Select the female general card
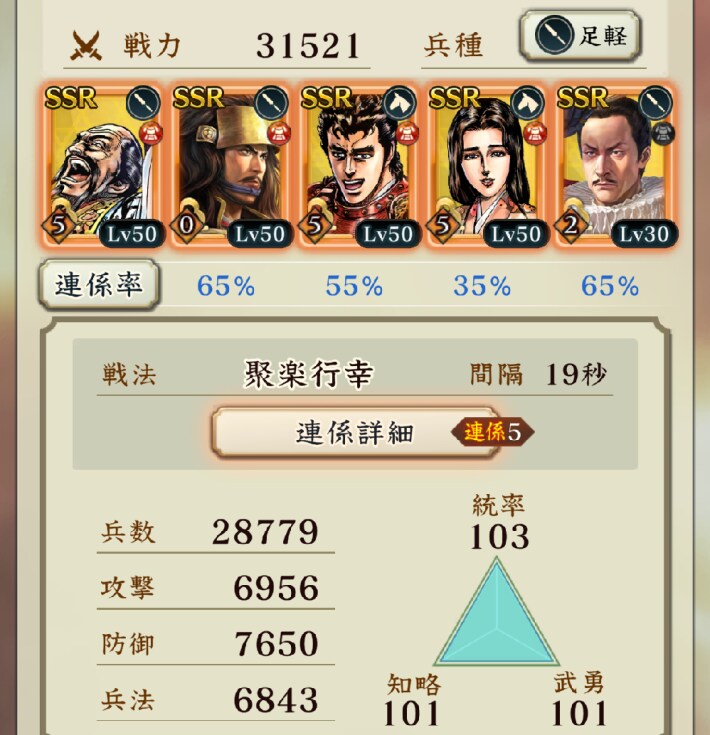This screenshot has height=735, width=710. point(484,166)
